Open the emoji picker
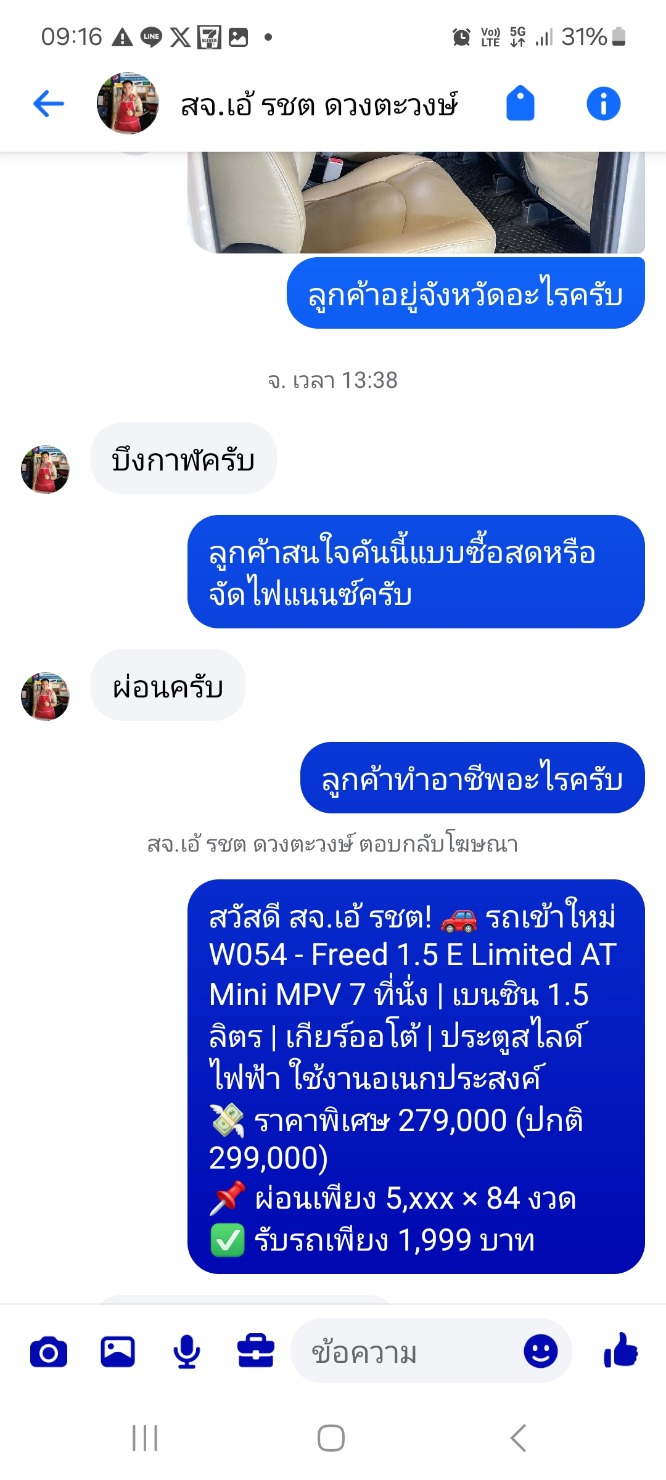The image size is (666, 1480). point(541,1352)
